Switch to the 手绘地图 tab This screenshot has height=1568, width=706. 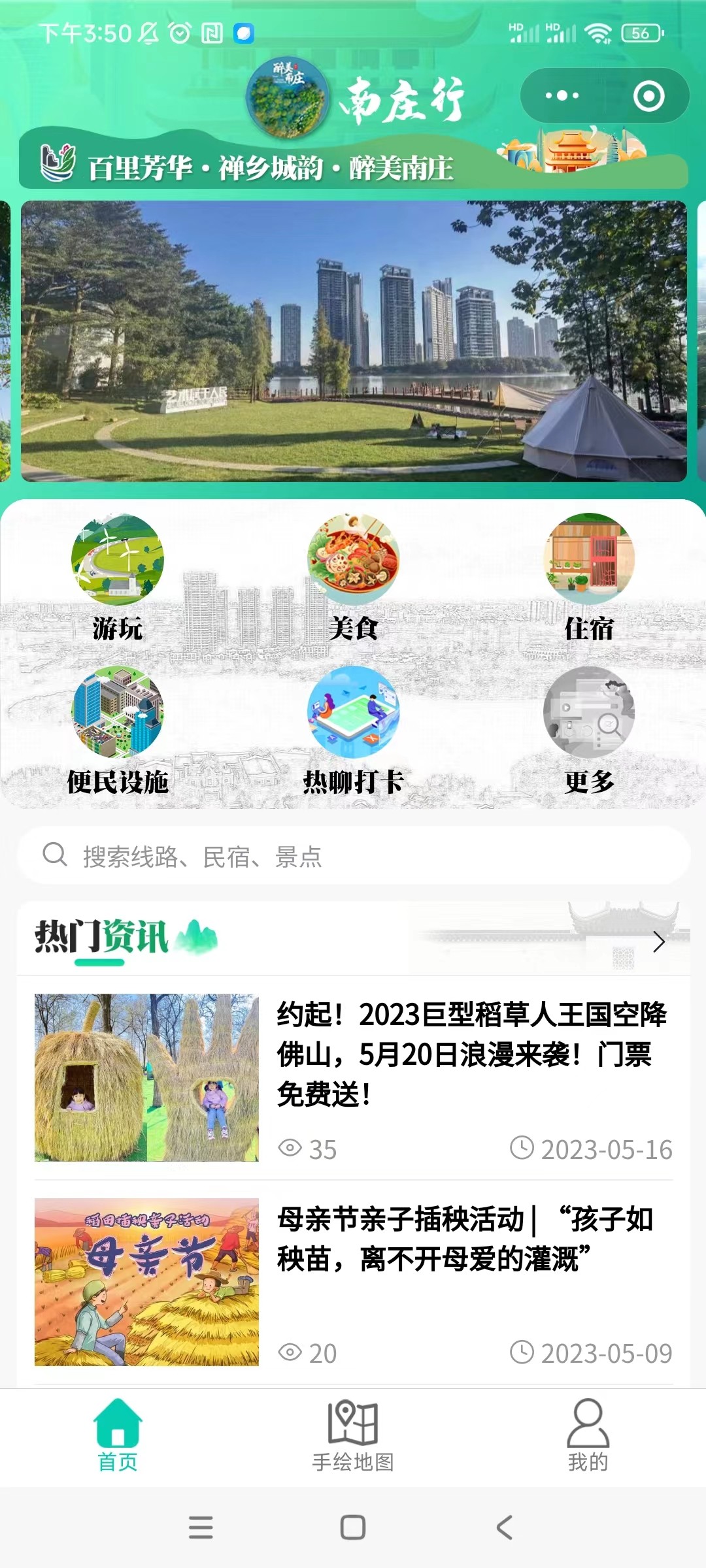[x=353, y=1436]
